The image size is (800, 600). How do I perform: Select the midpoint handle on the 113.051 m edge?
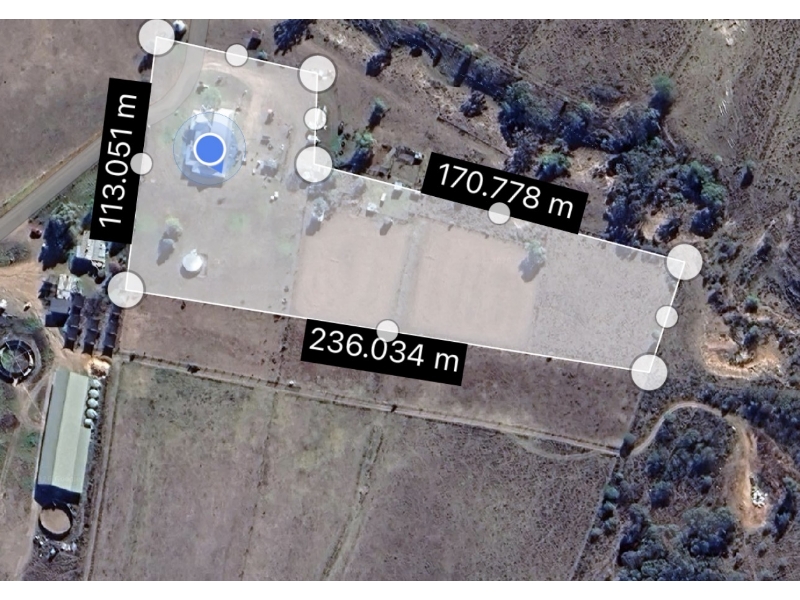pyautogui.click(x=141, y=163)
